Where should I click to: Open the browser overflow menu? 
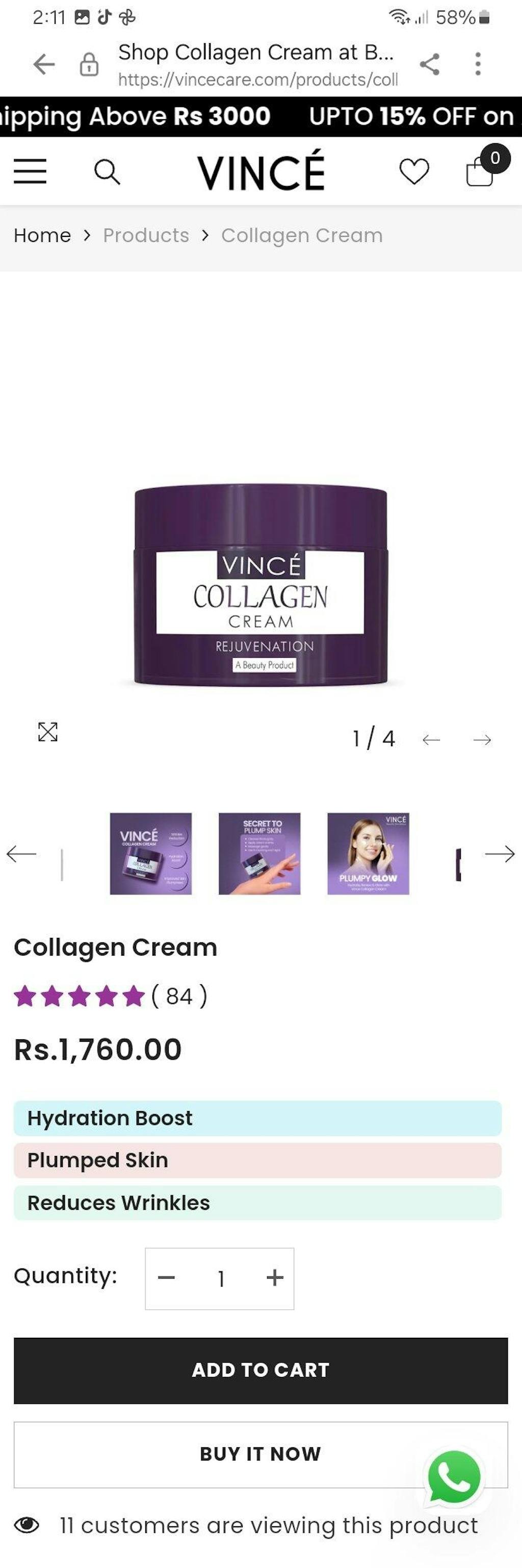click(478, 64)
